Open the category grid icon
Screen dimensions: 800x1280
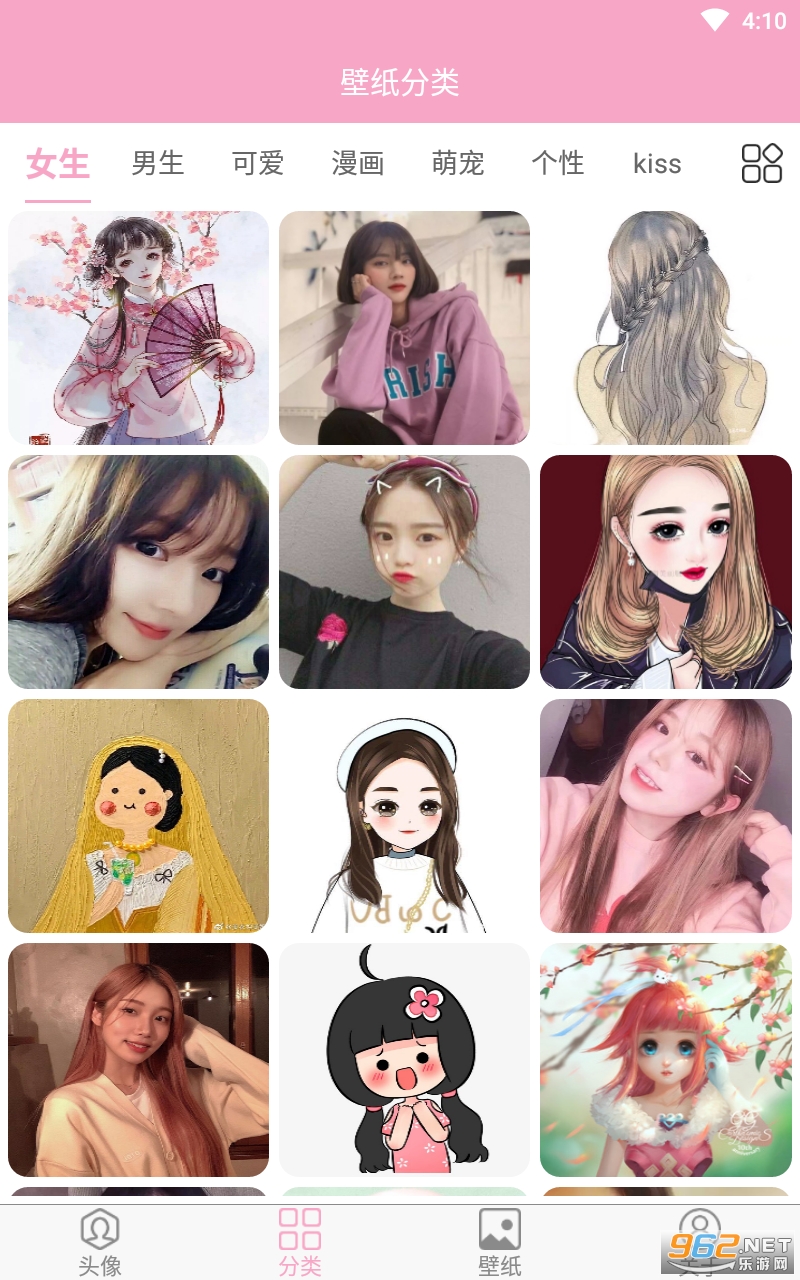pyautogui.click(x=761, y=163)
